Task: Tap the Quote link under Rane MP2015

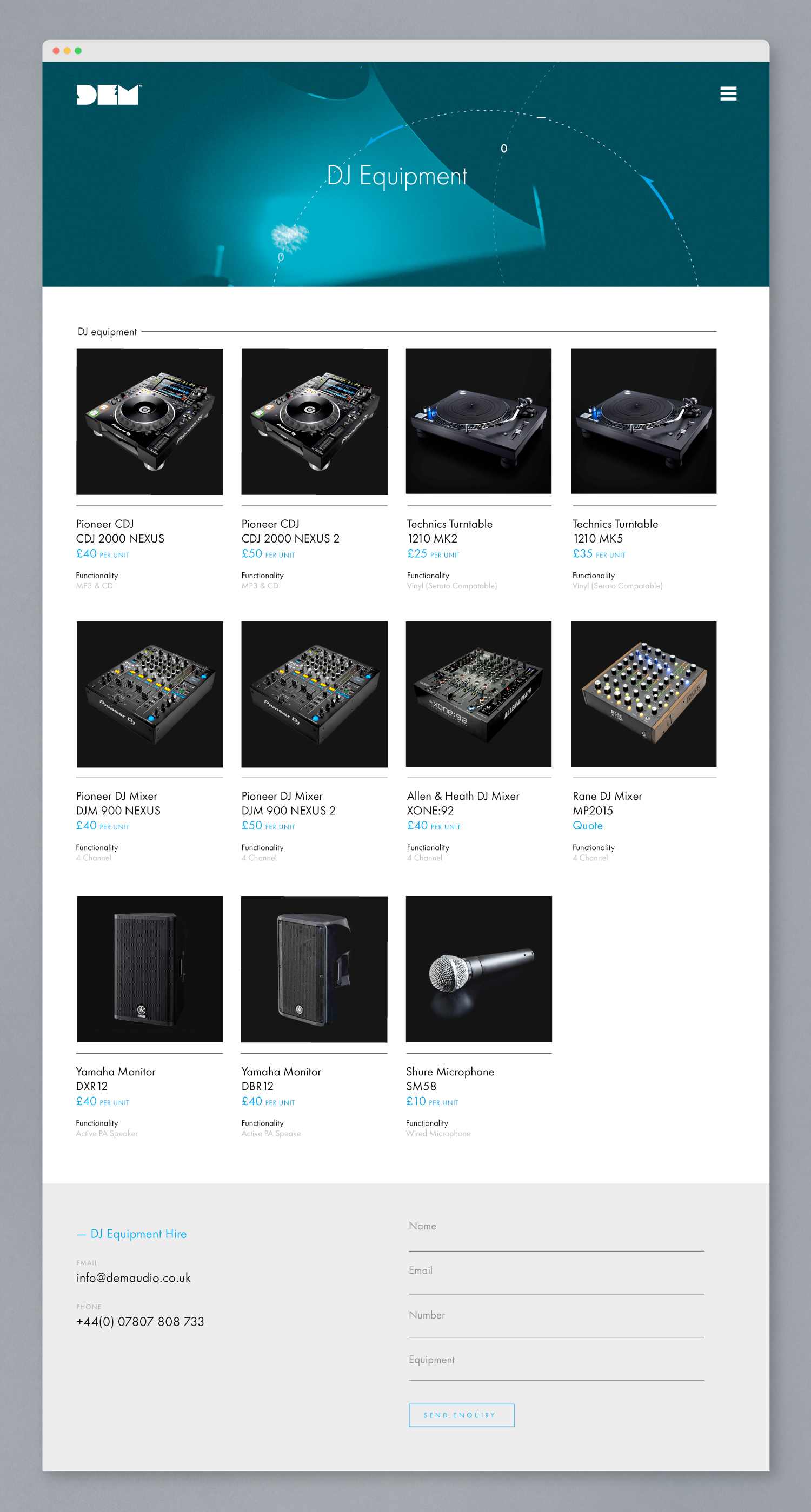Action: pyautogui.click(x=588, y=826)
